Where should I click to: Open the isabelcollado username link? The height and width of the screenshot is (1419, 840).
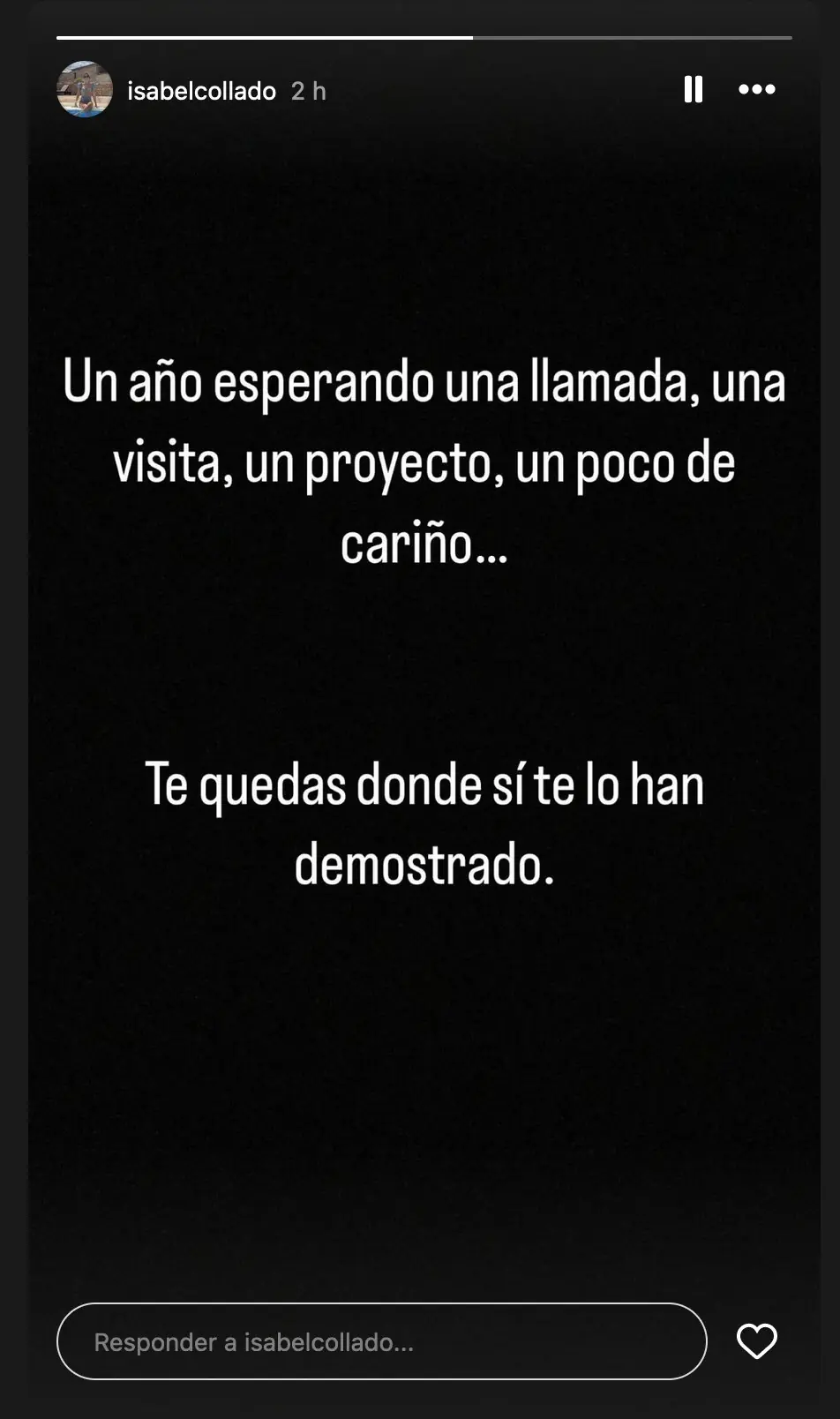201,91
